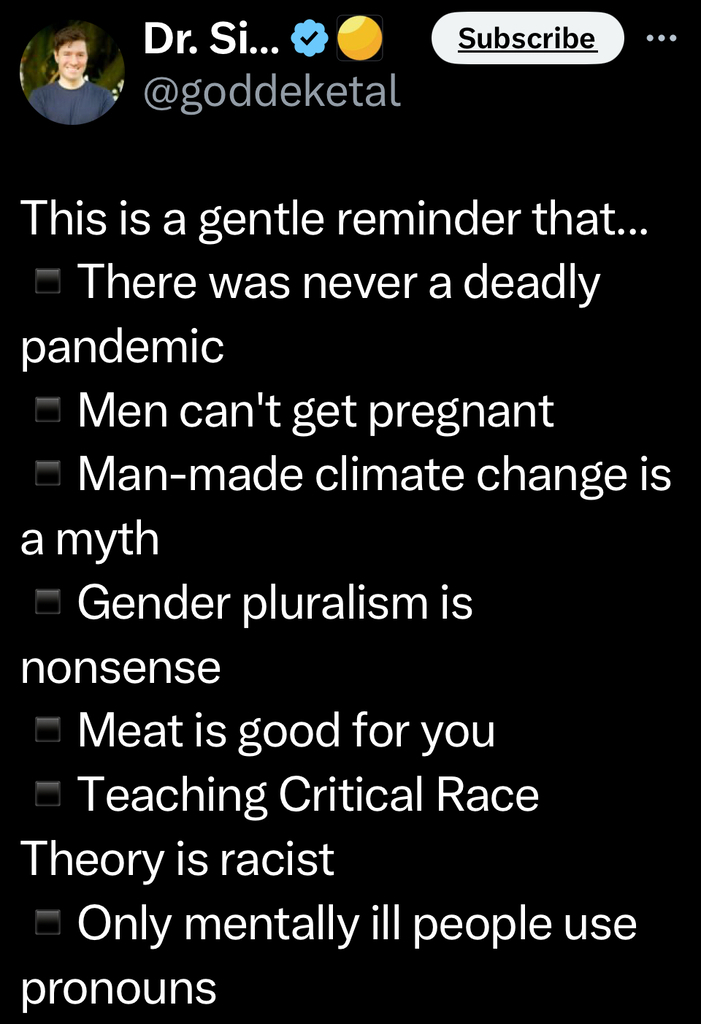701x1024 pixels.
Task: Open the author's profile picture
Action: pos(72,72)
